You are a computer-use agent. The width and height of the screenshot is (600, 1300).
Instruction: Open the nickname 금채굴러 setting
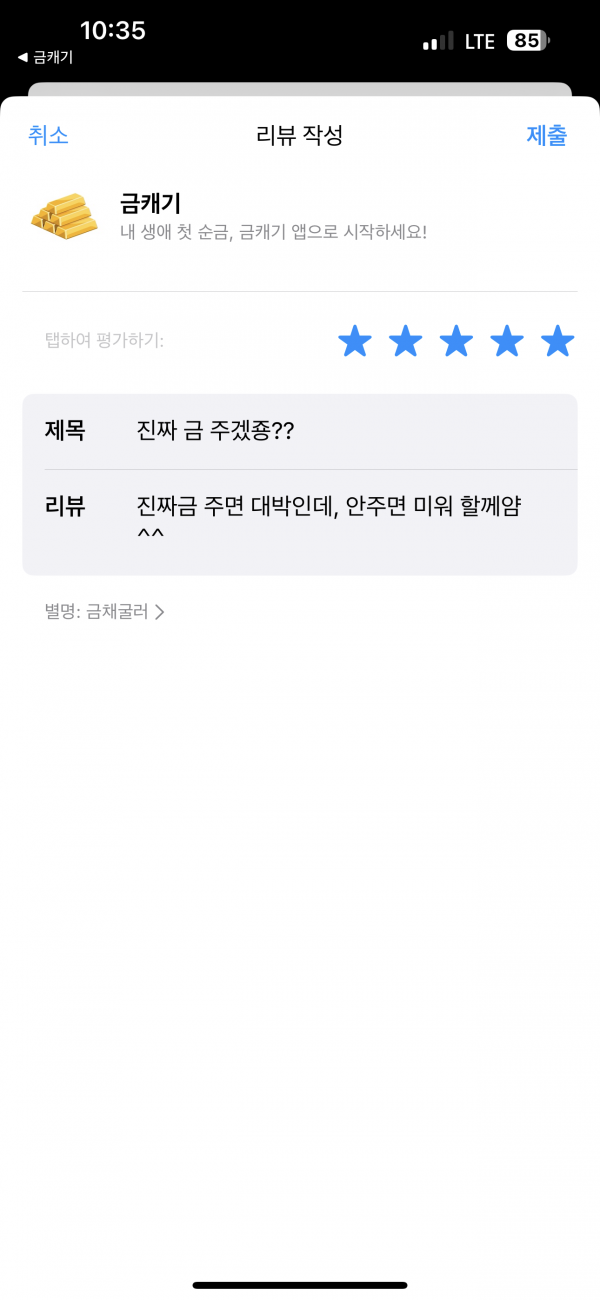tap(104, 612)
